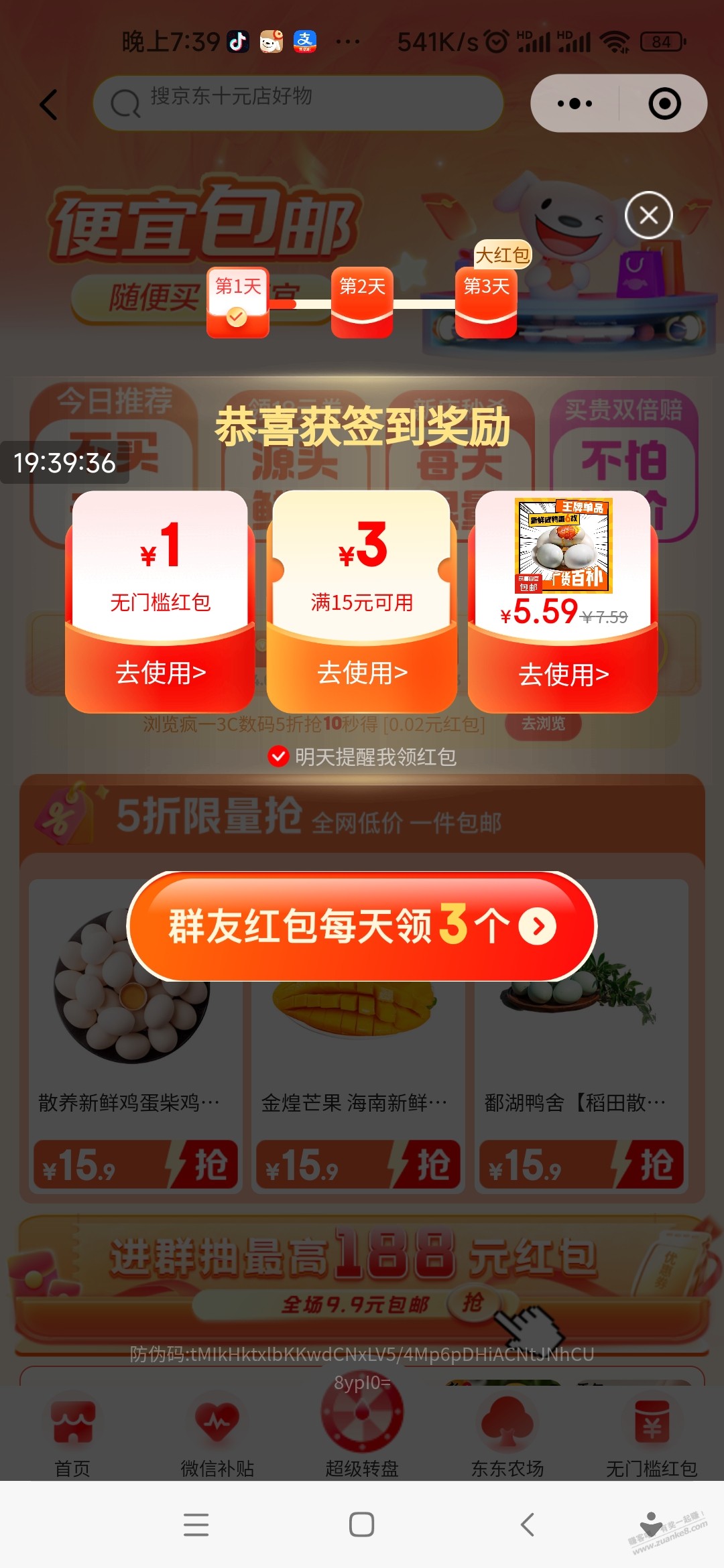Tap the system home button
This screenshot has width=724, height=1568.
[361, 1524]
